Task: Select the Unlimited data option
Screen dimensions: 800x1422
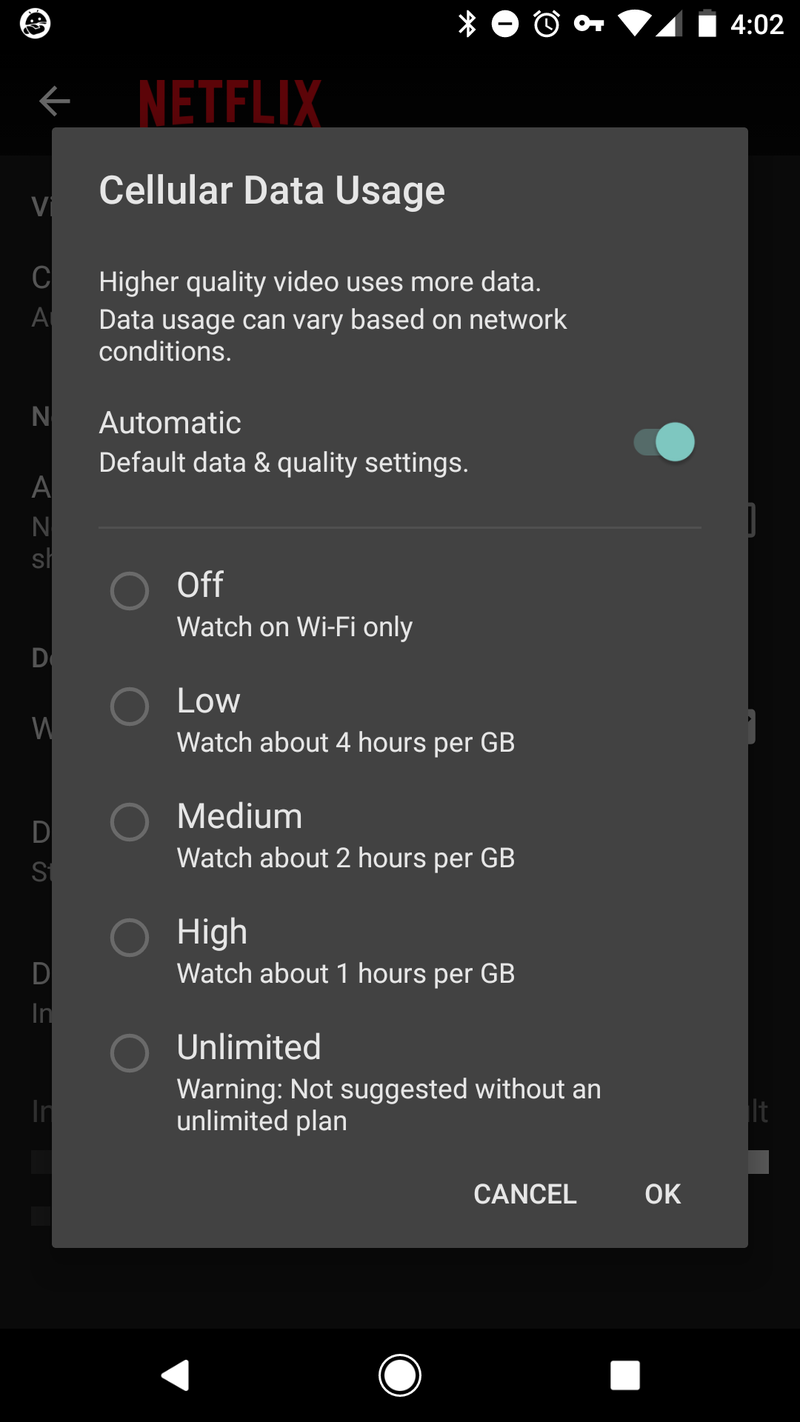Action: coord(399,1083)
